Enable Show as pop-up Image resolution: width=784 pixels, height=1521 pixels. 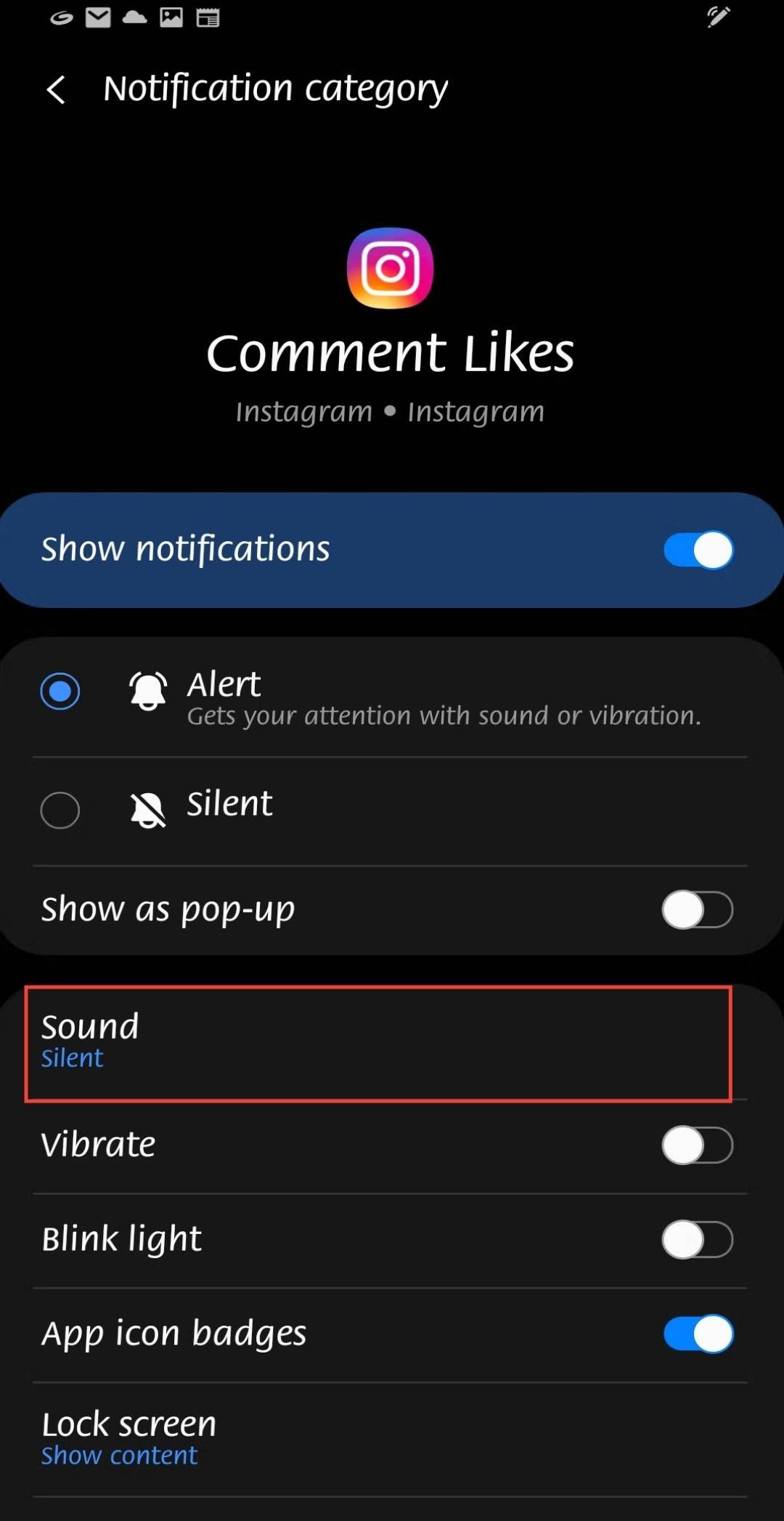click(x=697, y=909)
